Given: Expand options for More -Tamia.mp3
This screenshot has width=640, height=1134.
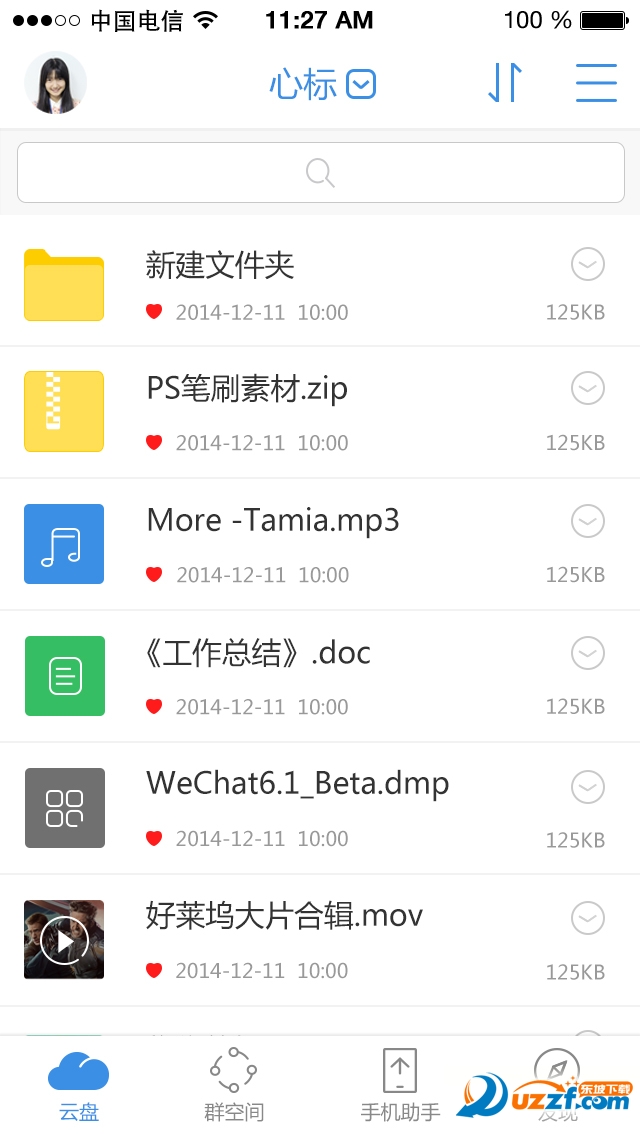Looking at the screenshot, I should click(588, 520).
